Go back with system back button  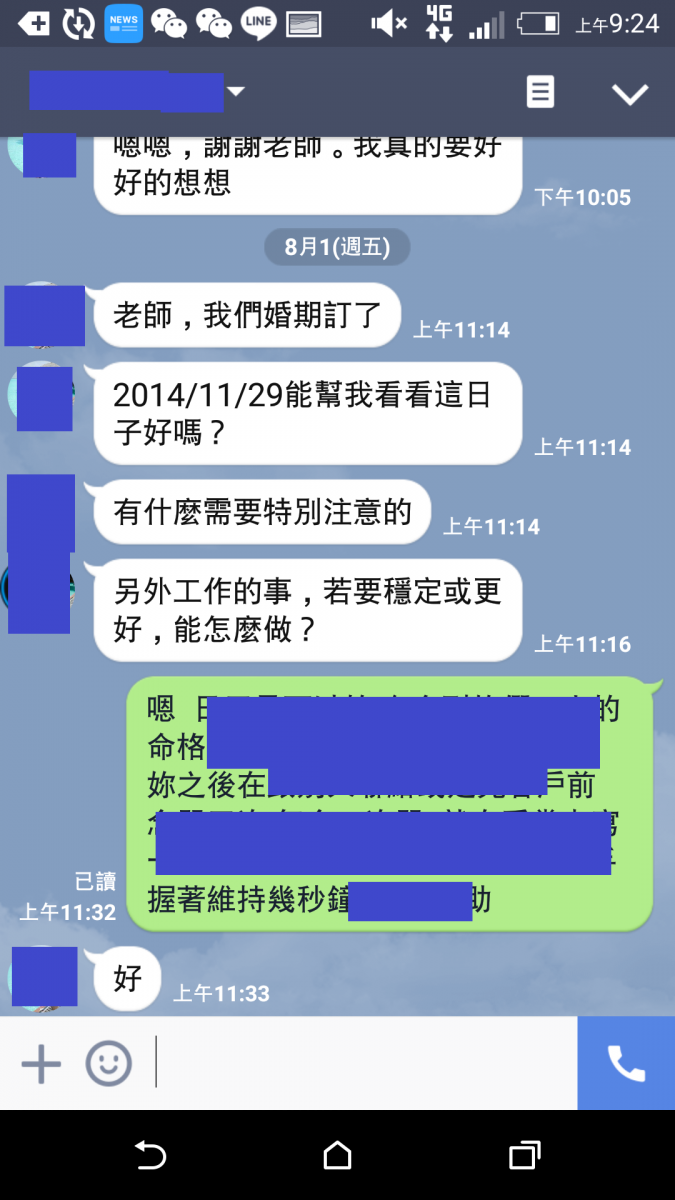150,1156
